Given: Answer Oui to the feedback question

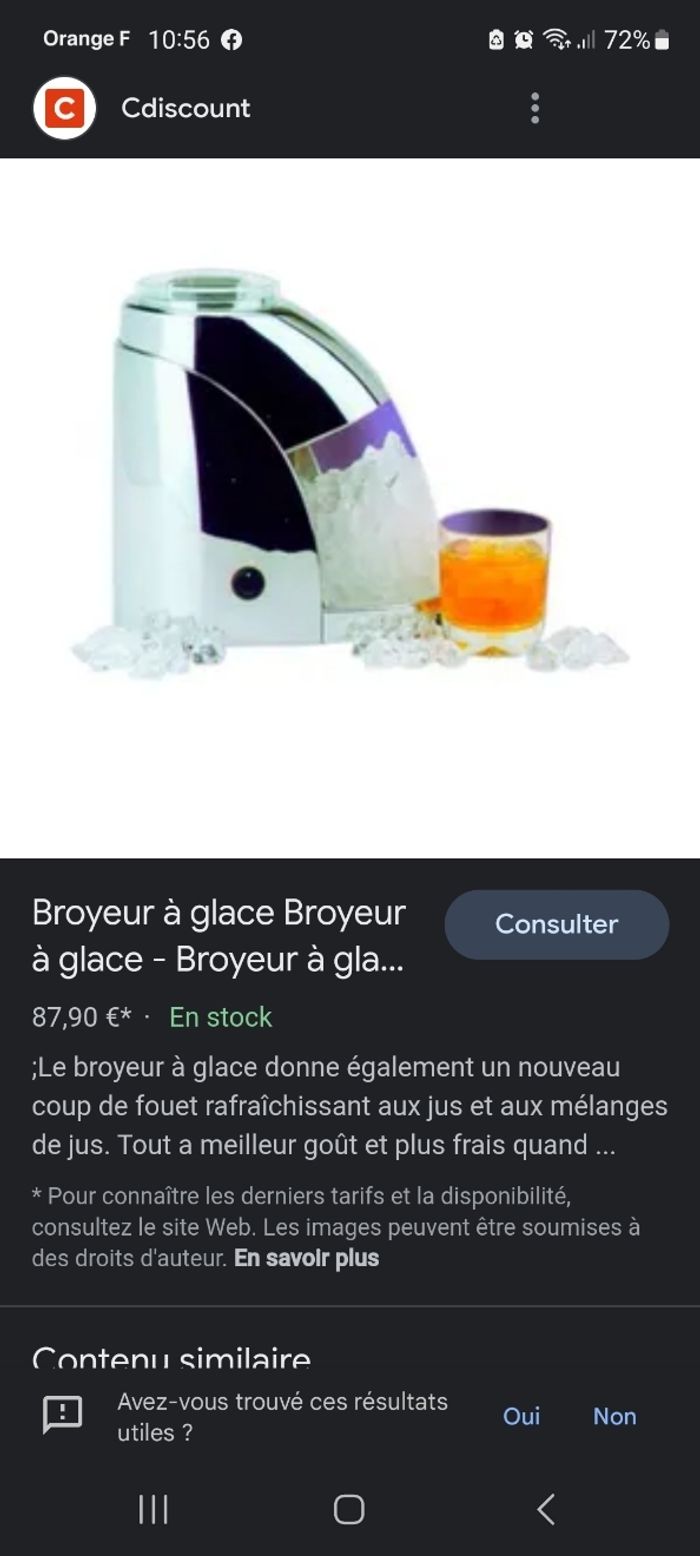Looking at the screenshot, I should 521,1416.
